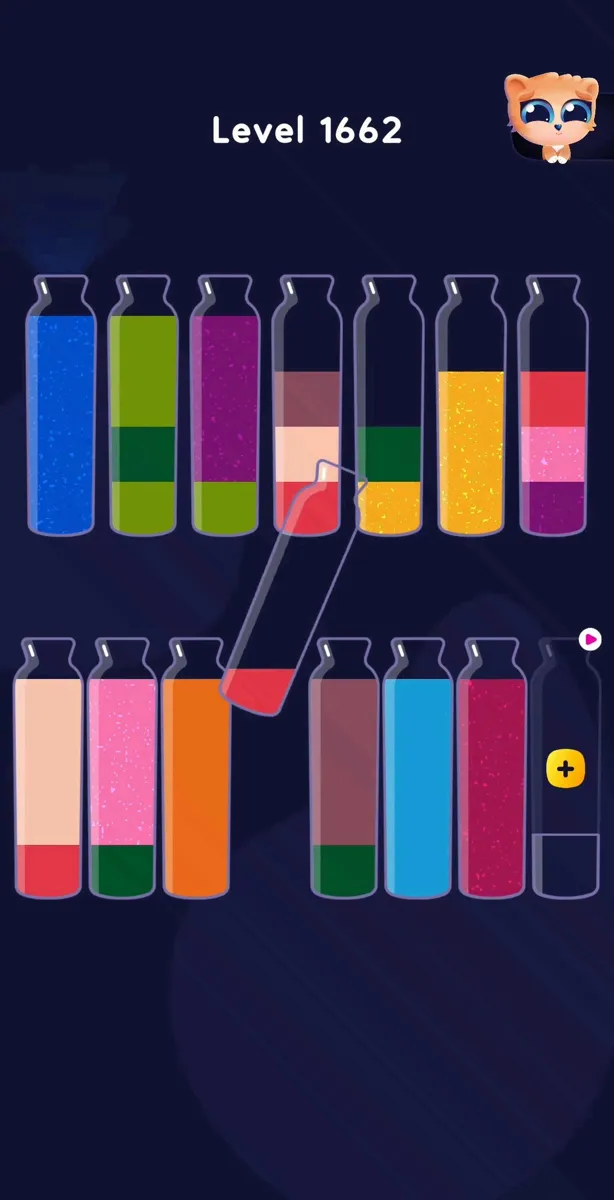The width and height of the screenshot is (614, 1200).
Task: Tap the brown bottle with dark-green bottom
Action: [x=344, y=767]
